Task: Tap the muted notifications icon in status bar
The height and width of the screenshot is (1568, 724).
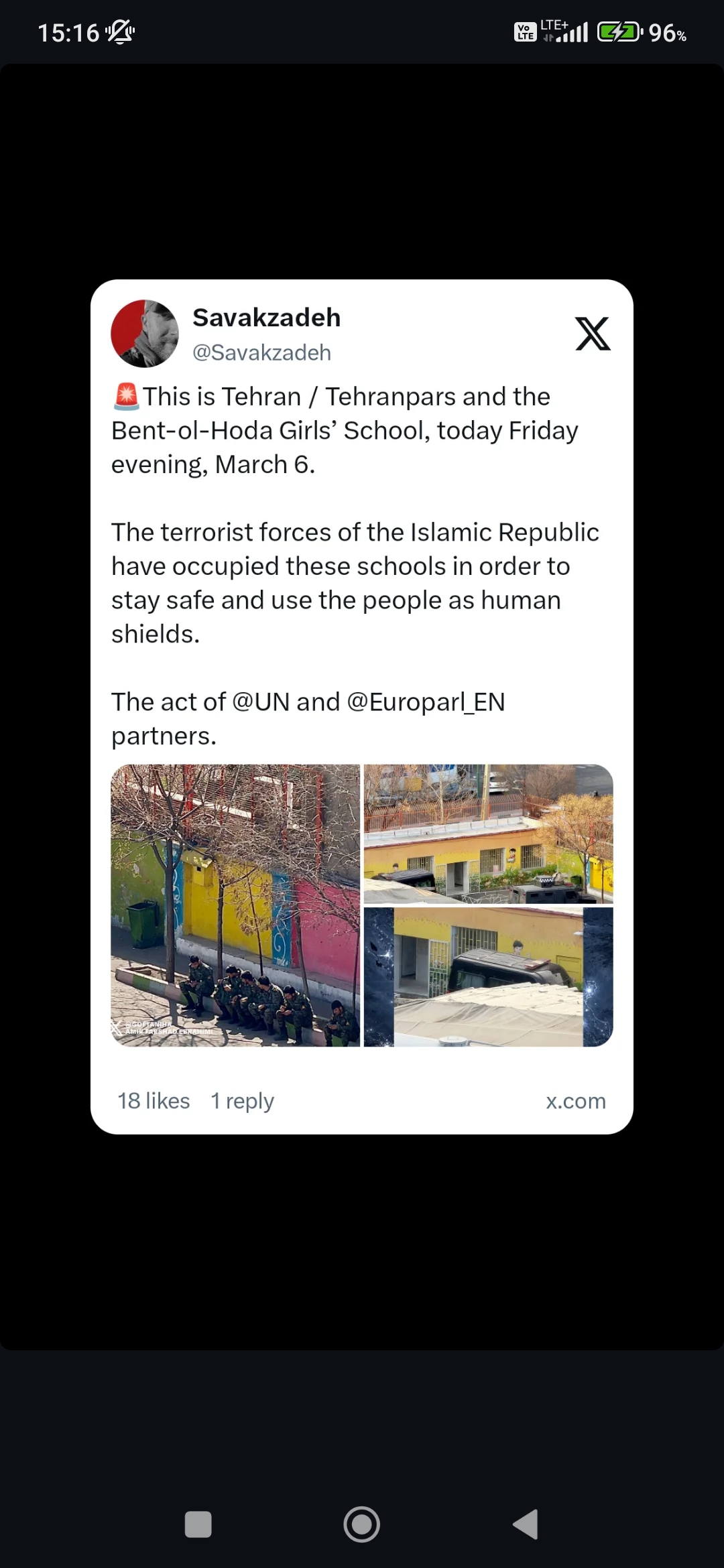Action: [121, 31]
